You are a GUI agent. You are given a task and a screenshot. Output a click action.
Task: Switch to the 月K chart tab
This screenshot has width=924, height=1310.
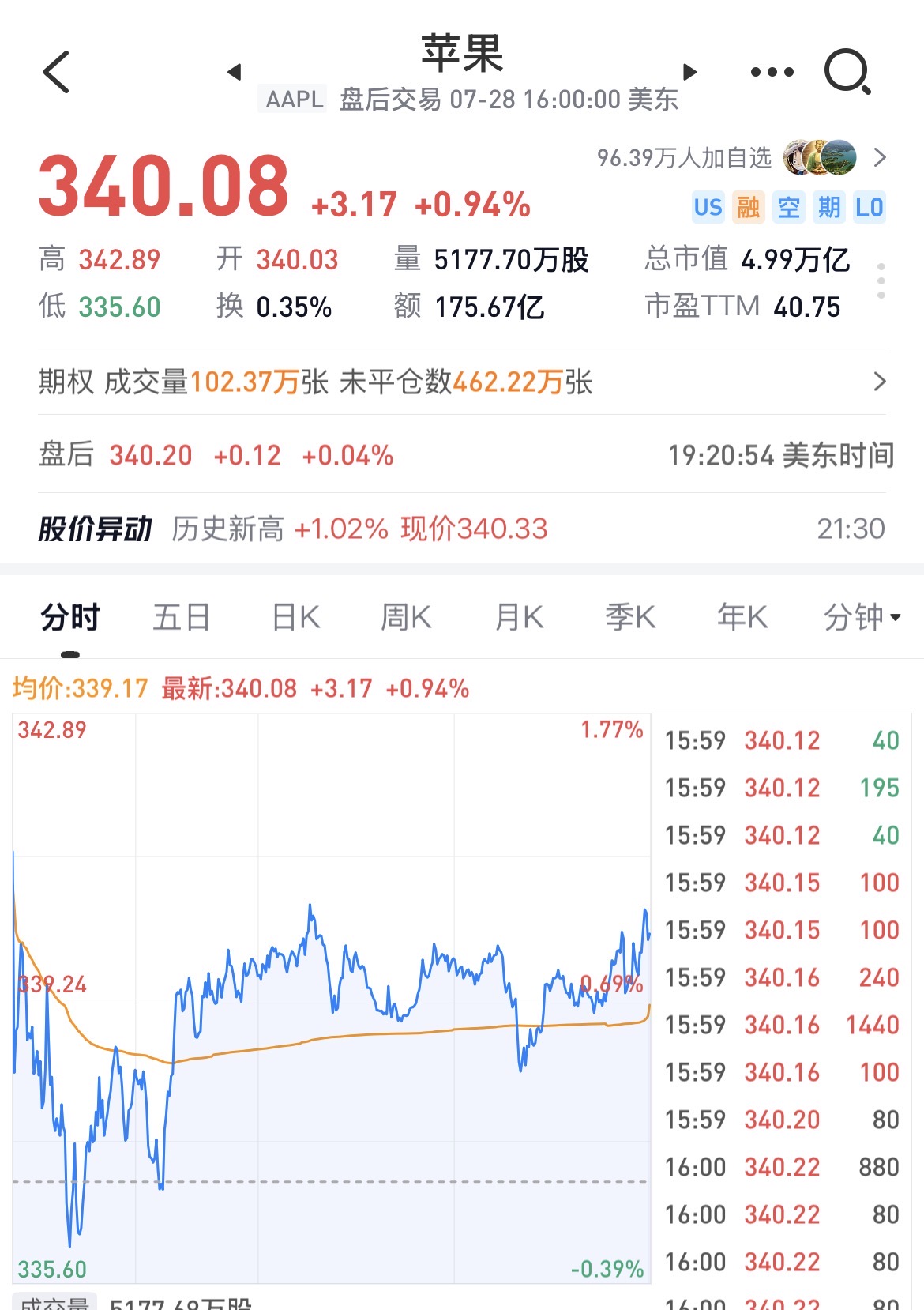click(519, 617)
